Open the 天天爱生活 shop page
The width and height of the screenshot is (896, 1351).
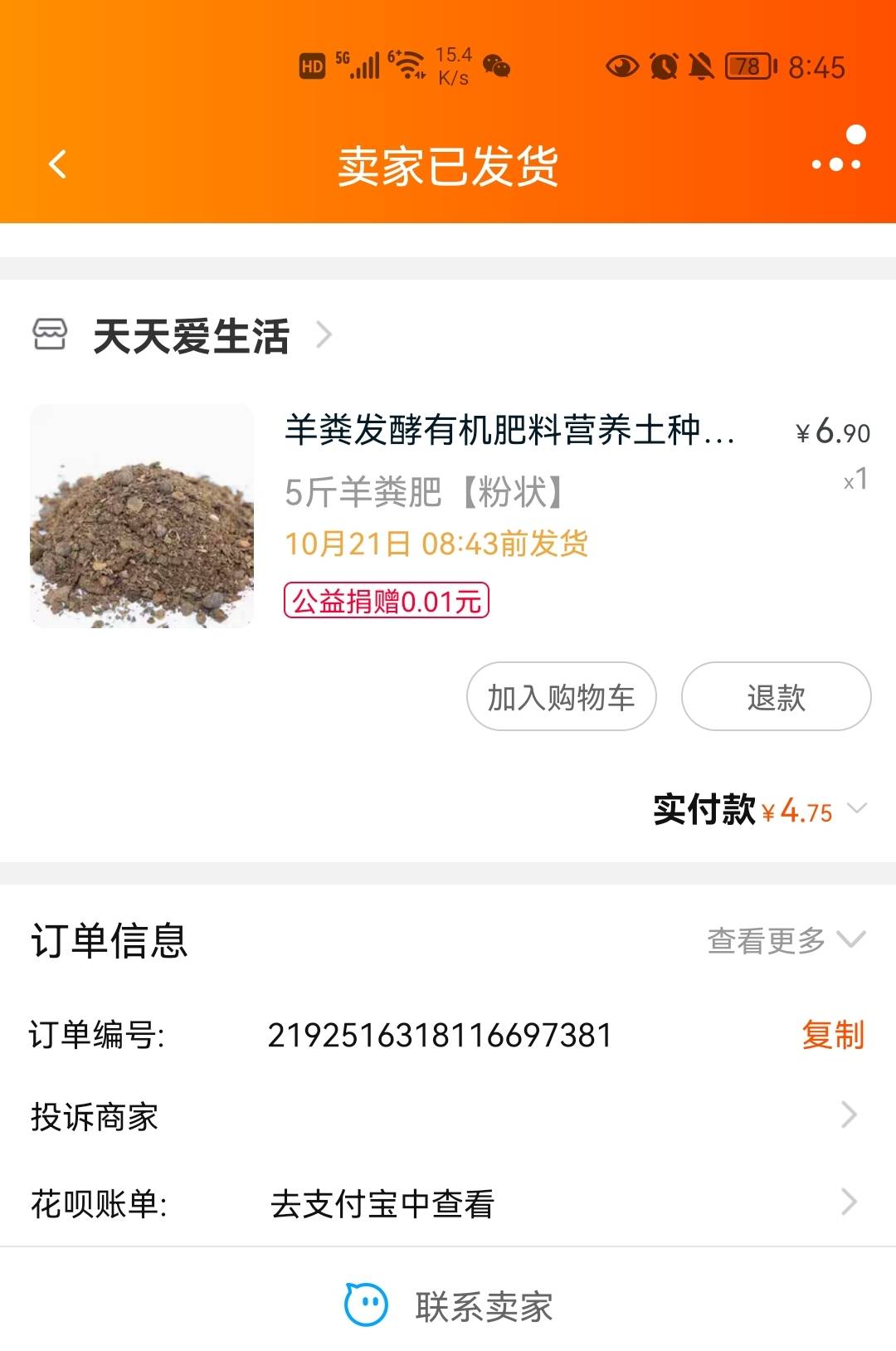[192, 336]
